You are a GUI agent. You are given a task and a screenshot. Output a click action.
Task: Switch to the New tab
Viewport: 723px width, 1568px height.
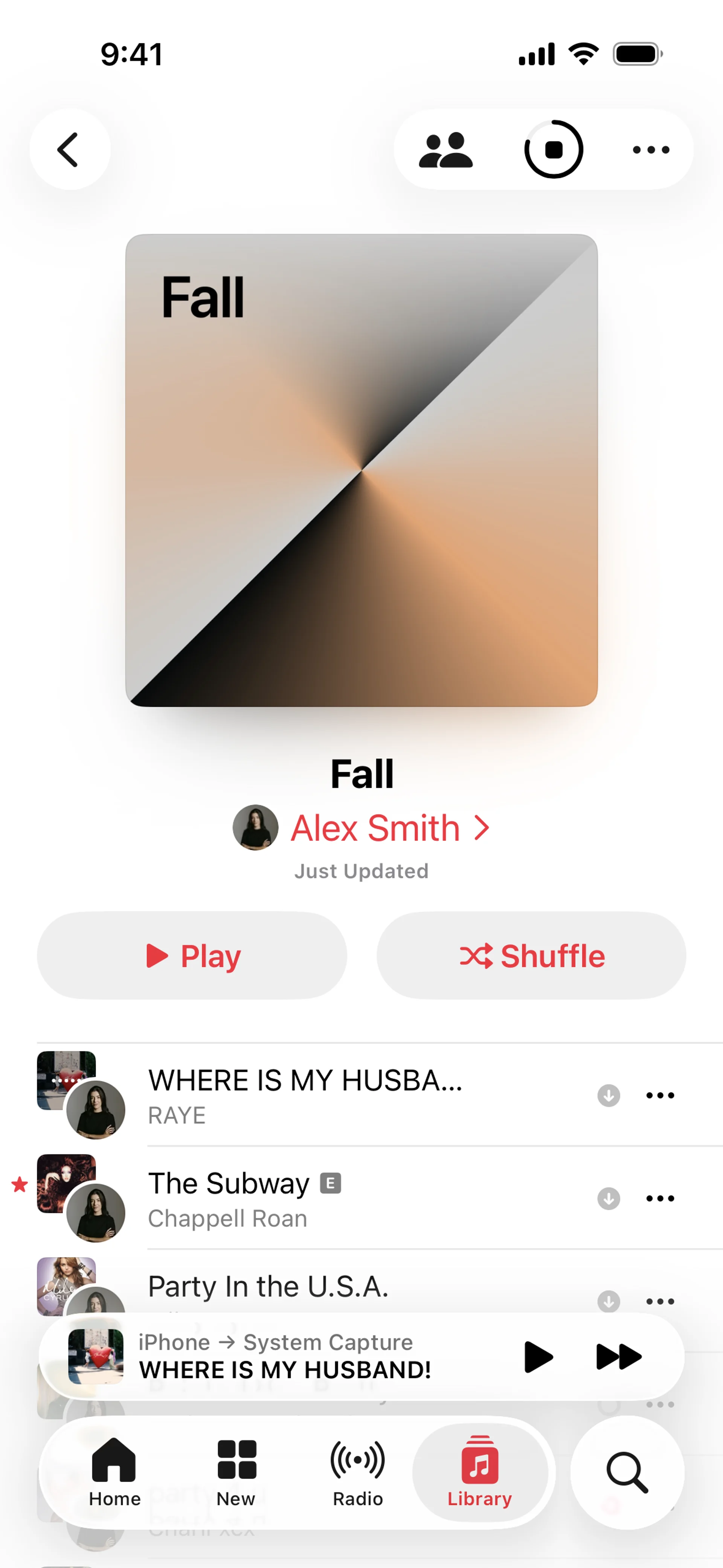(236, 1472)
